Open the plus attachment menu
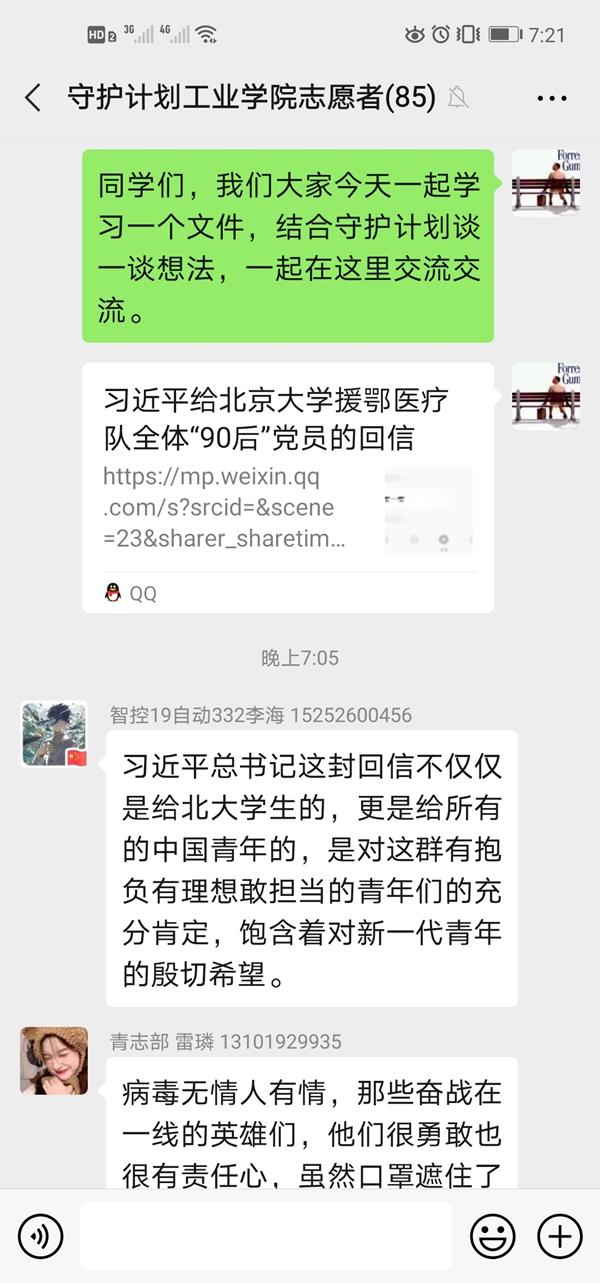 tap(559, 1237)
